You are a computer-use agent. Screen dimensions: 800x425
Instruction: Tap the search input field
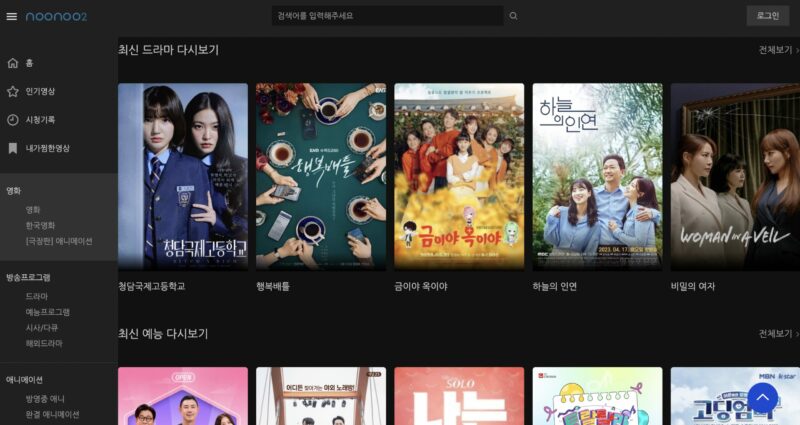click(x=387, y=16)
